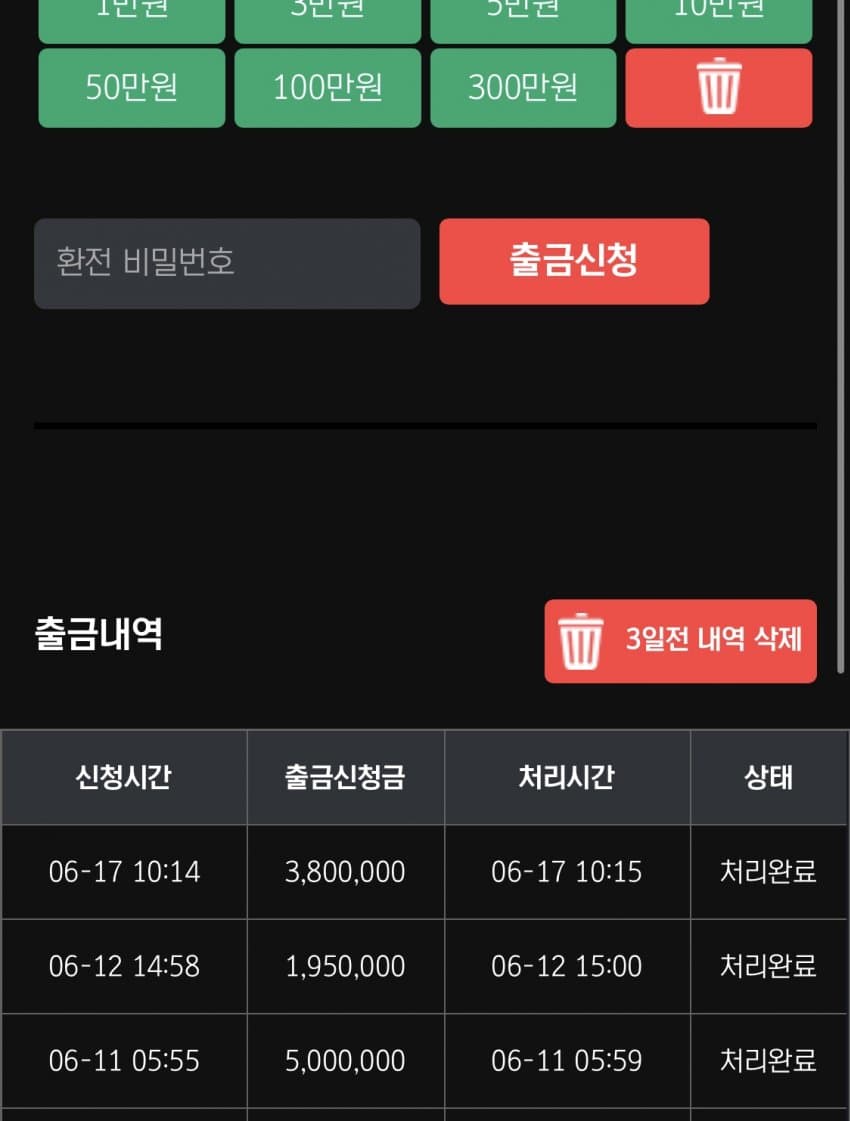Tap 3일전 내역 삭제 button
This screenshot has height=1121, width=850.
pos(680,641)
